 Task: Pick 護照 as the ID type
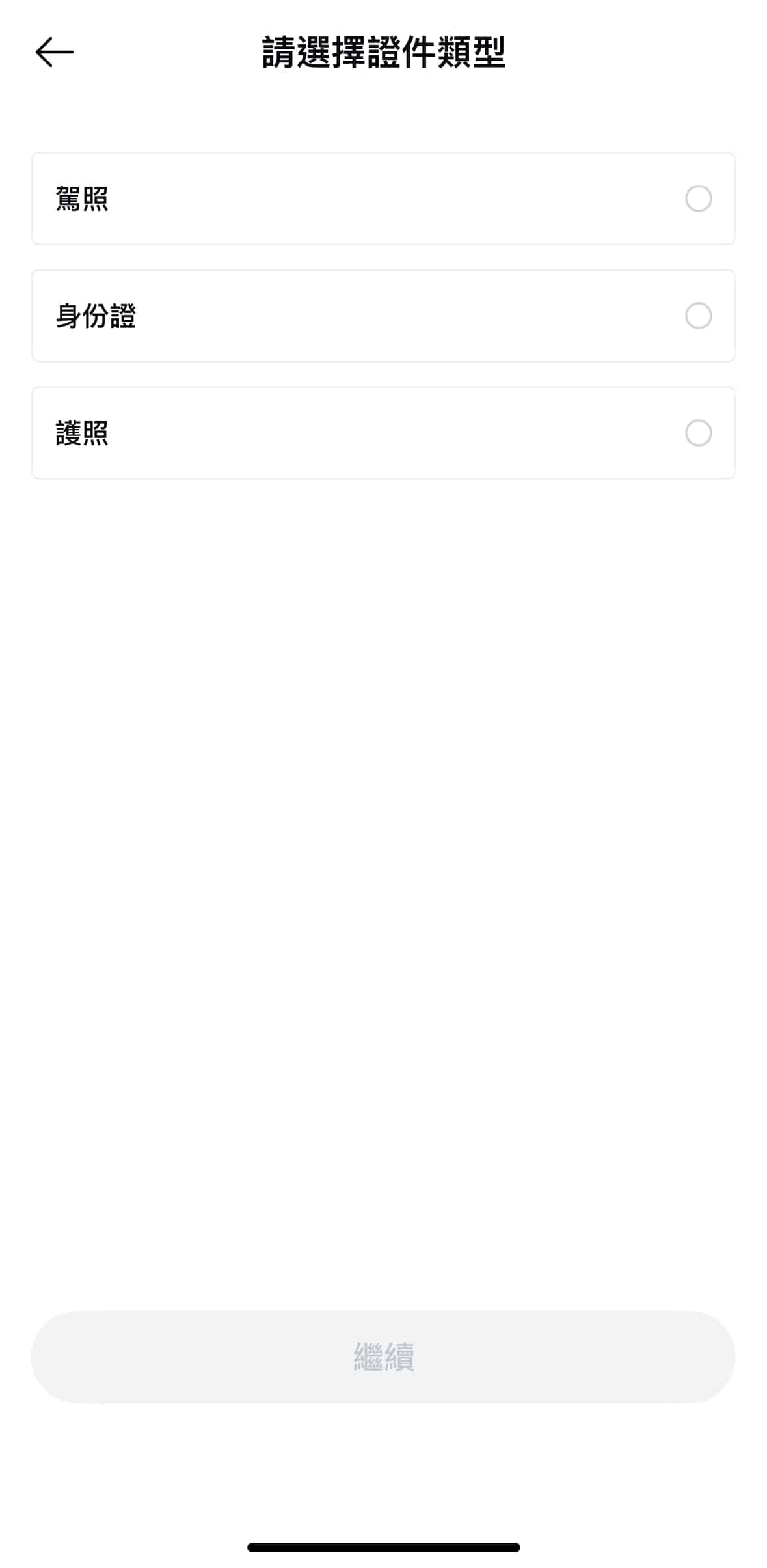point(383,433)
